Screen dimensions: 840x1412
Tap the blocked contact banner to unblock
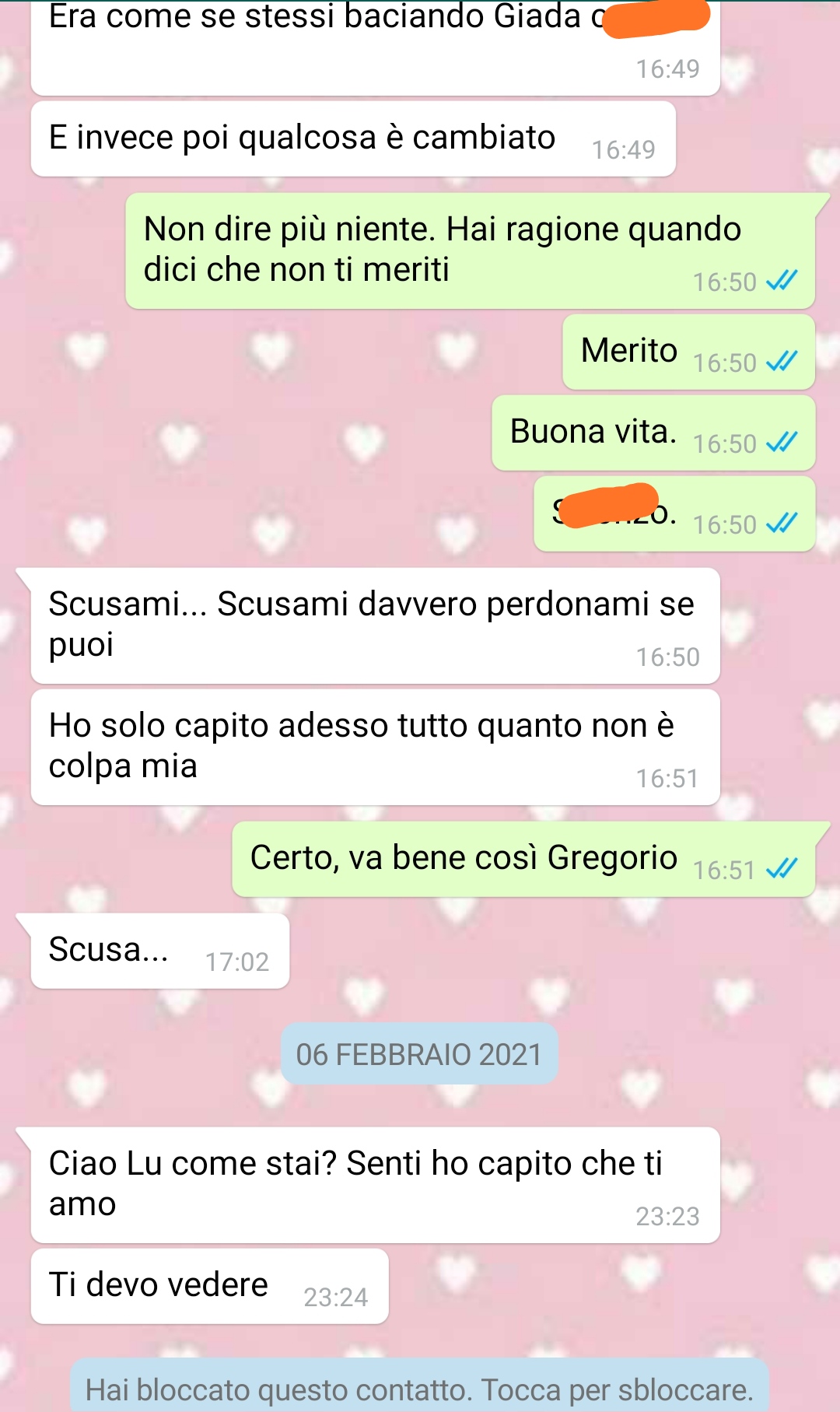pos(419,1389)
